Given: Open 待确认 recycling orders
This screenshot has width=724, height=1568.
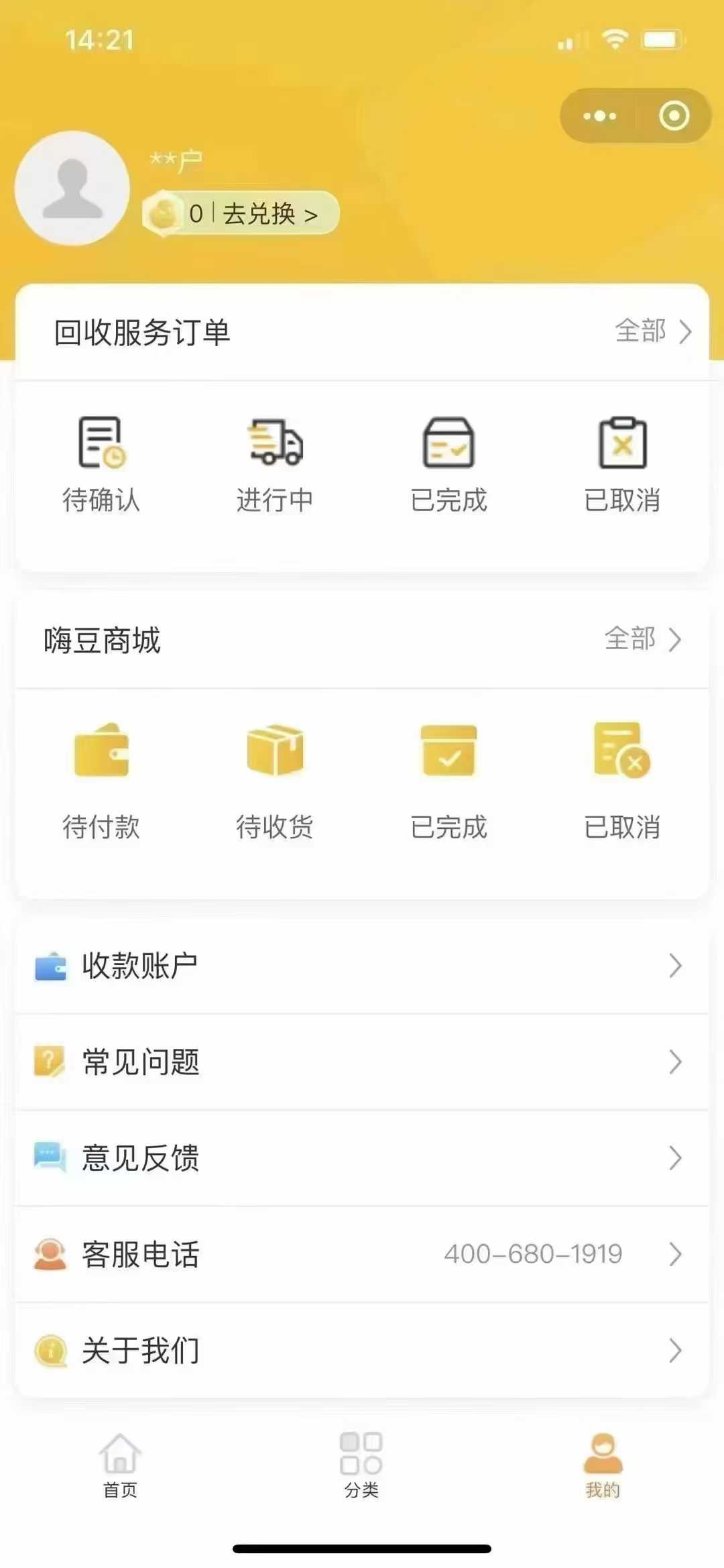Looking at the screenshot, I should coord(101,464).
